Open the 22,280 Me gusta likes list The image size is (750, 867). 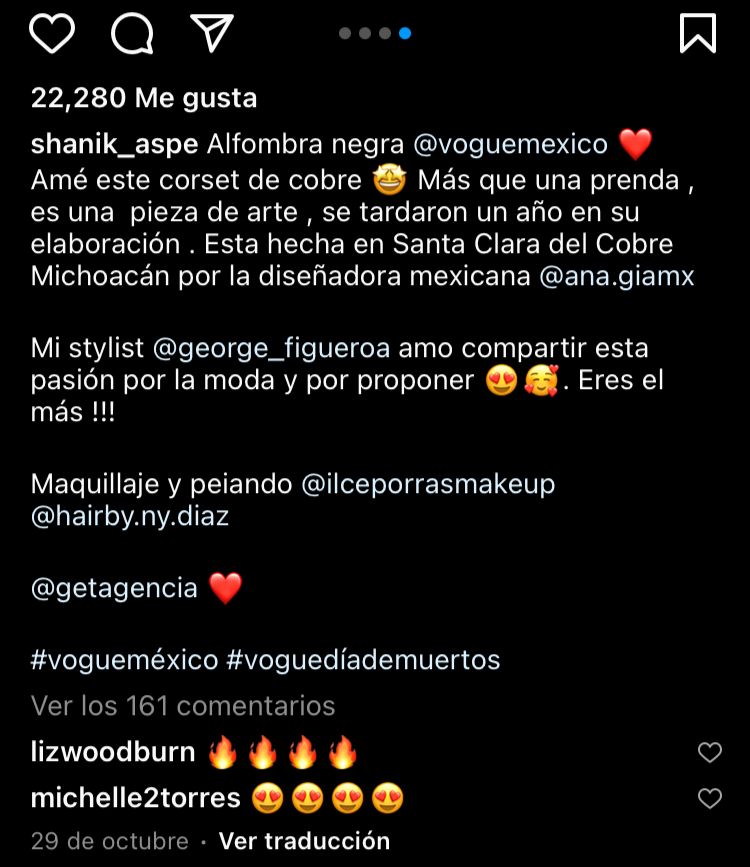pos(144,98)
